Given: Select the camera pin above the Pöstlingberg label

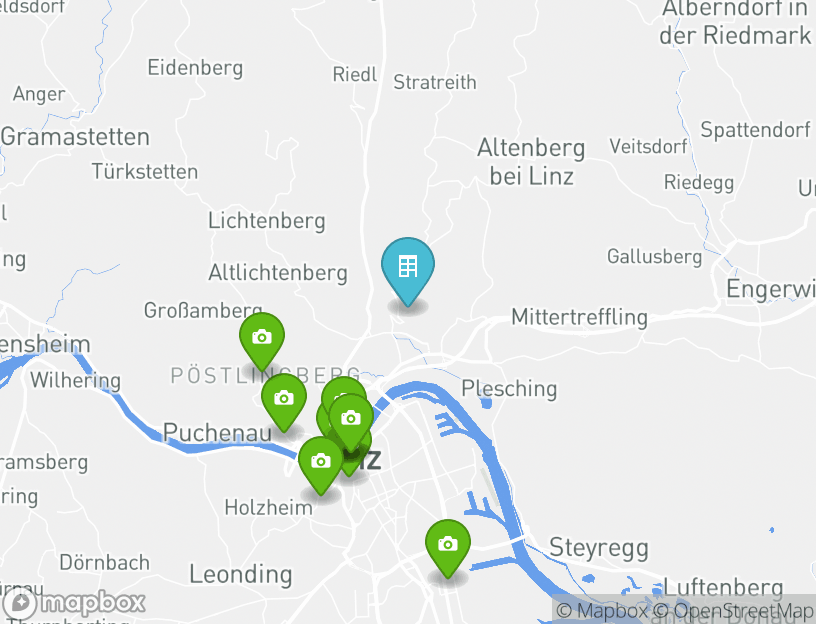Looking at the screenshot, I should point(261,339).
